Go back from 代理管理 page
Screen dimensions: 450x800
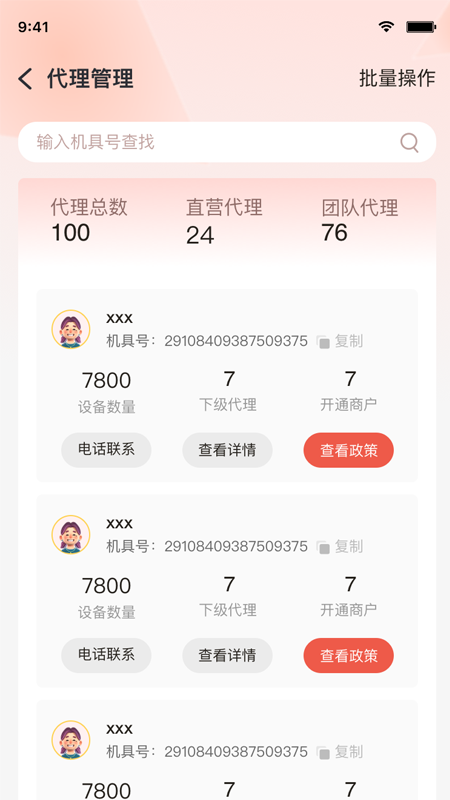(x=25, y=80)
